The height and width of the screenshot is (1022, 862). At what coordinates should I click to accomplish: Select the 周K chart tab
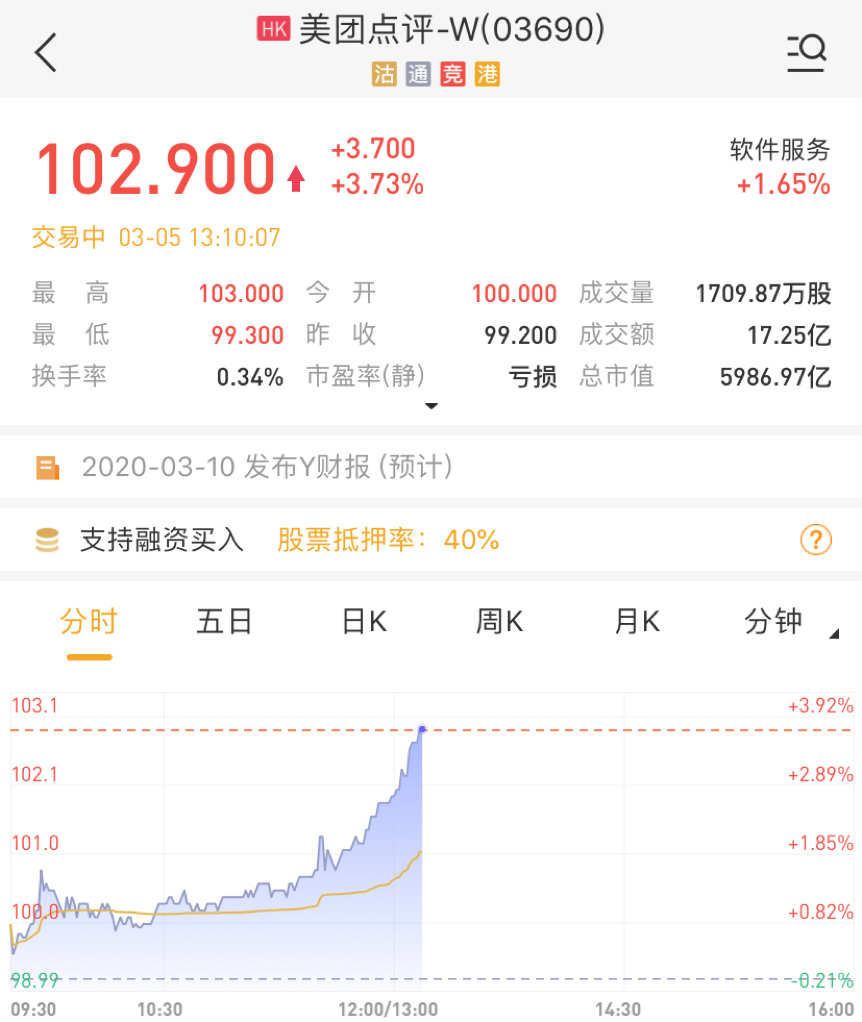coord(499,621)
